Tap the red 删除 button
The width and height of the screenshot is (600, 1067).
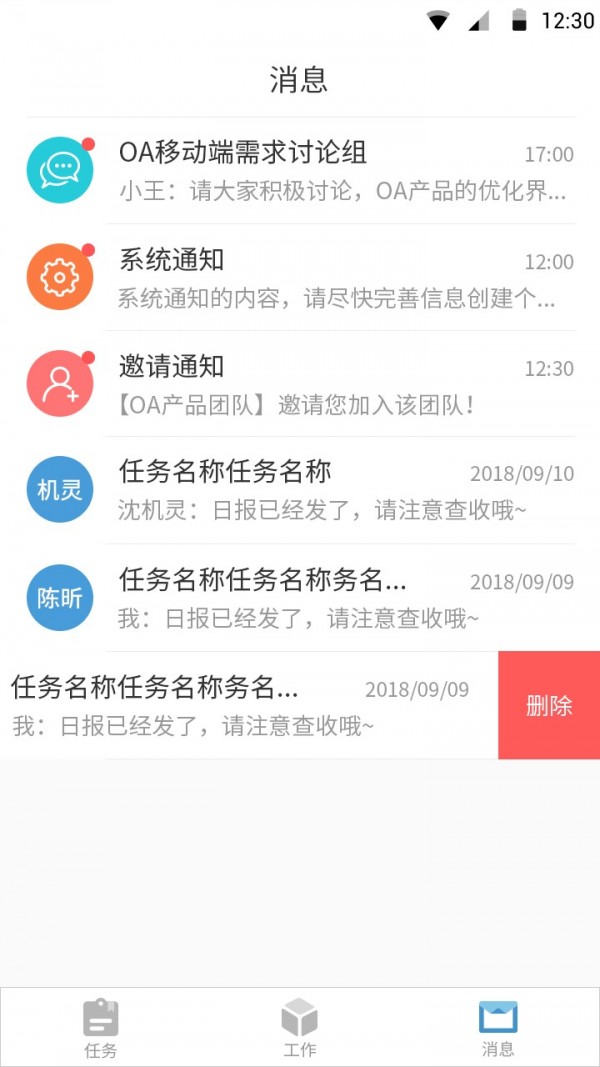(549, 705)
